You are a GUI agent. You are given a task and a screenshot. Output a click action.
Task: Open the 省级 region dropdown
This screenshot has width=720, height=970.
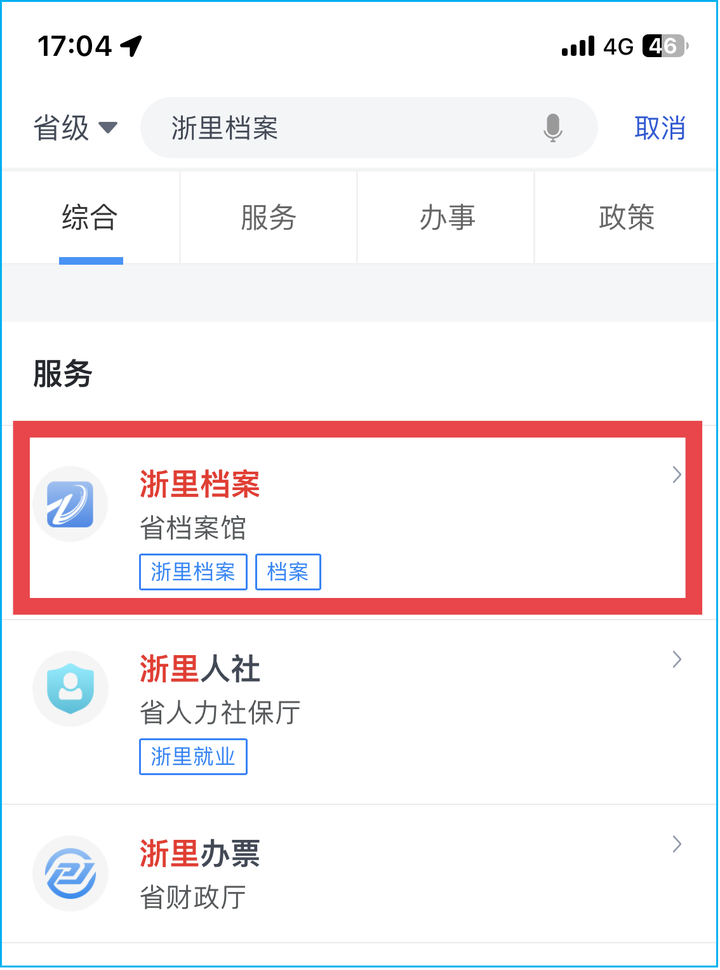click(75, 128)
